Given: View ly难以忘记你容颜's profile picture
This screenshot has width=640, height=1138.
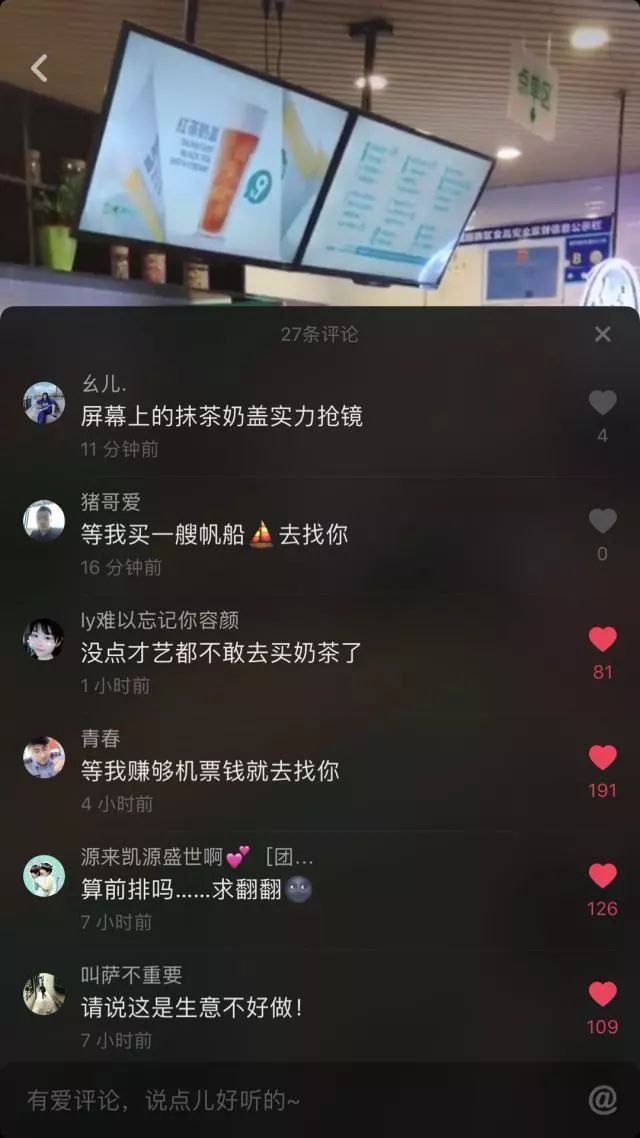Looking at the screenshot, I should pos(44,639).
